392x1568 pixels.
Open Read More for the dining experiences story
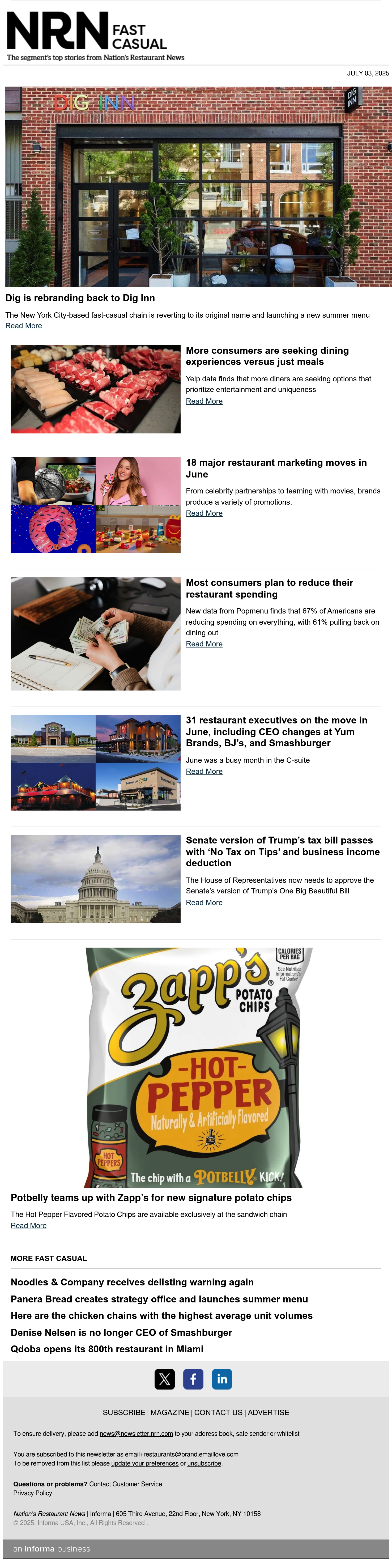(204, 401)
